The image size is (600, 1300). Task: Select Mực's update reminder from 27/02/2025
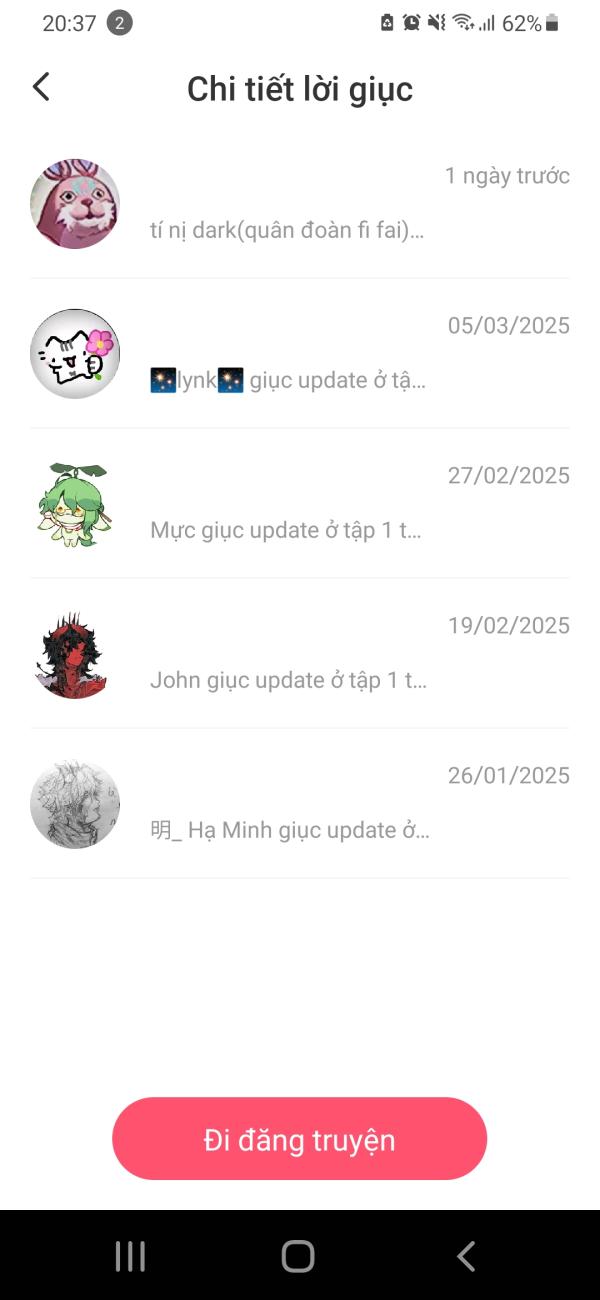pos(300,504)
